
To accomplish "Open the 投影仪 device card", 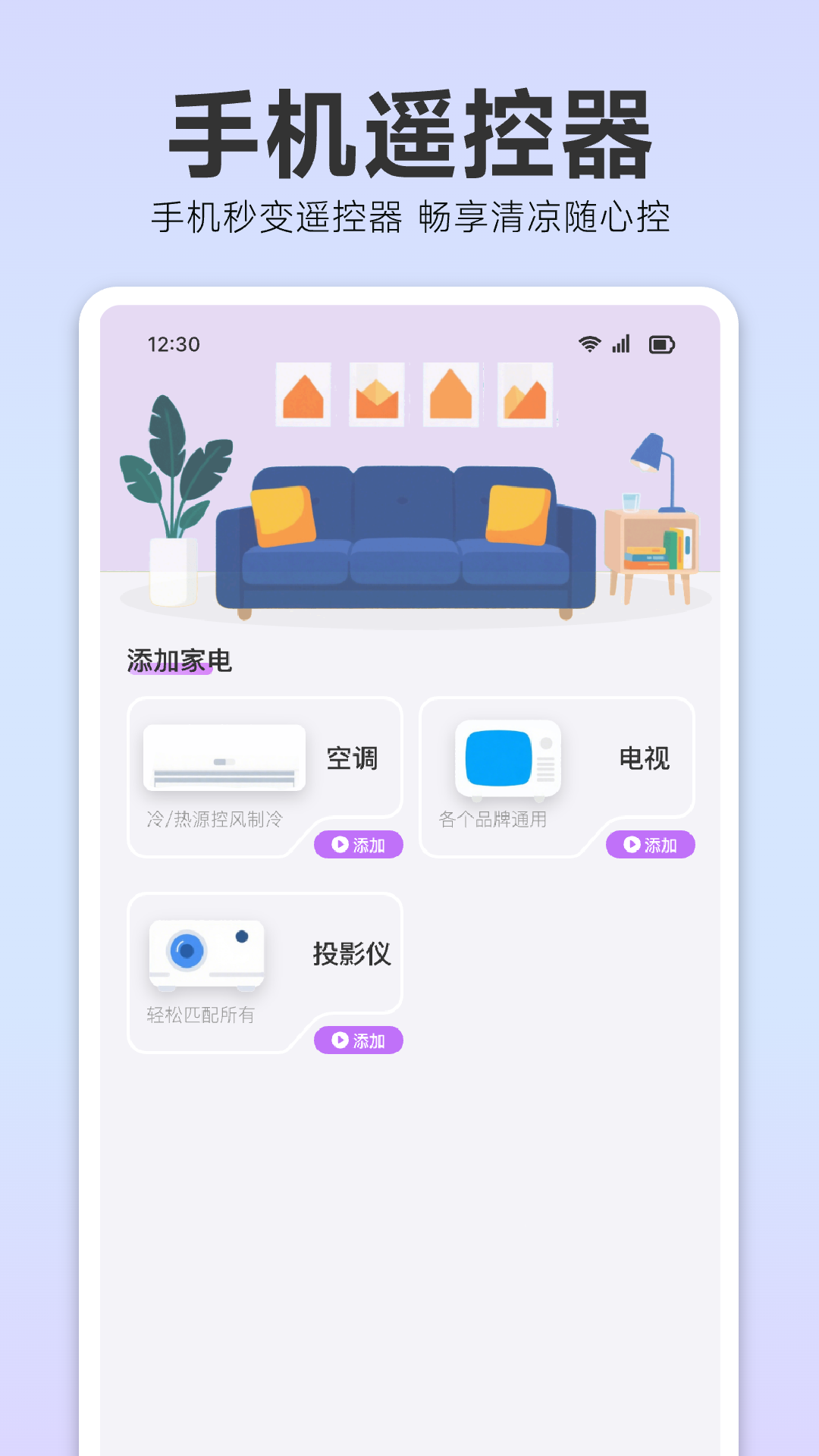I will click(265, 971).
